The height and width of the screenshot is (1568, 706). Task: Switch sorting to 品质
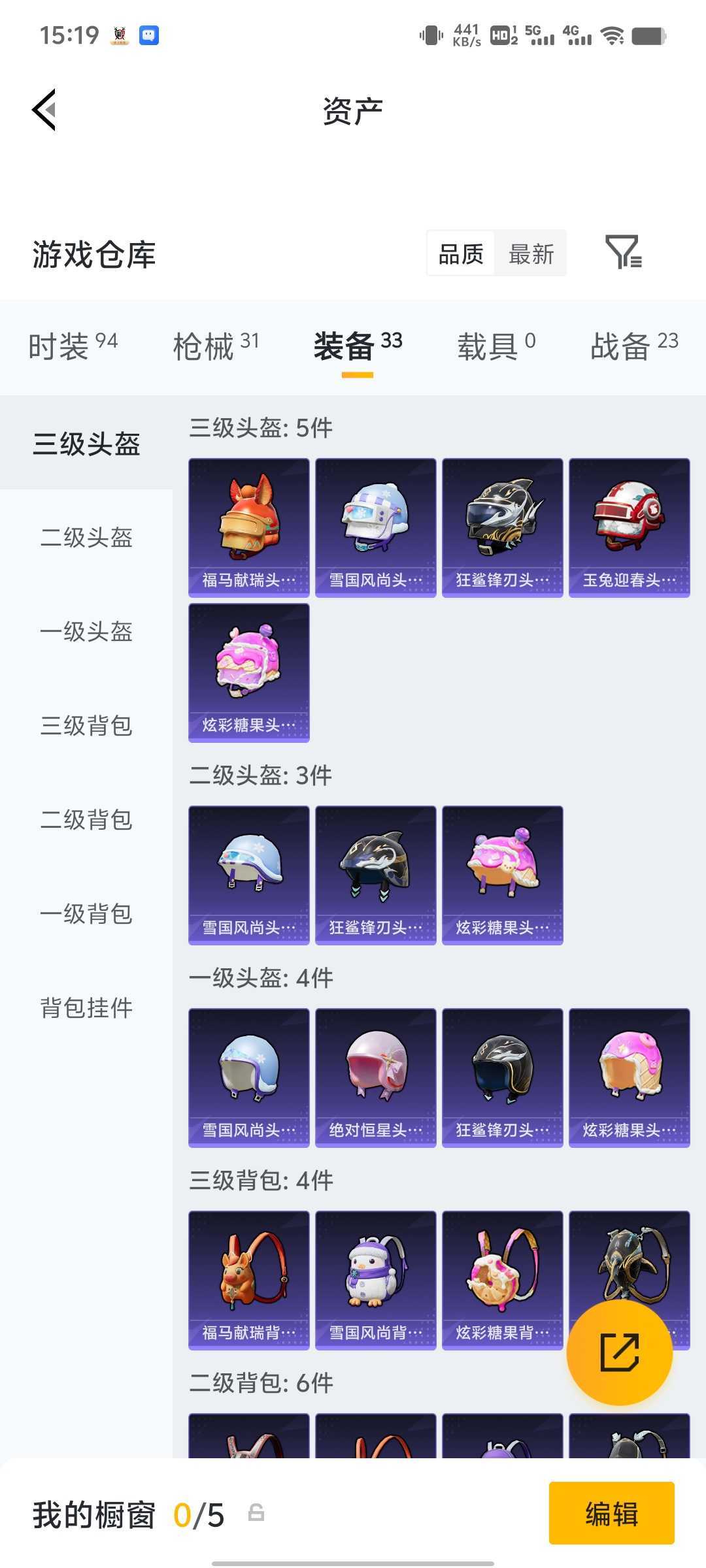460,253
